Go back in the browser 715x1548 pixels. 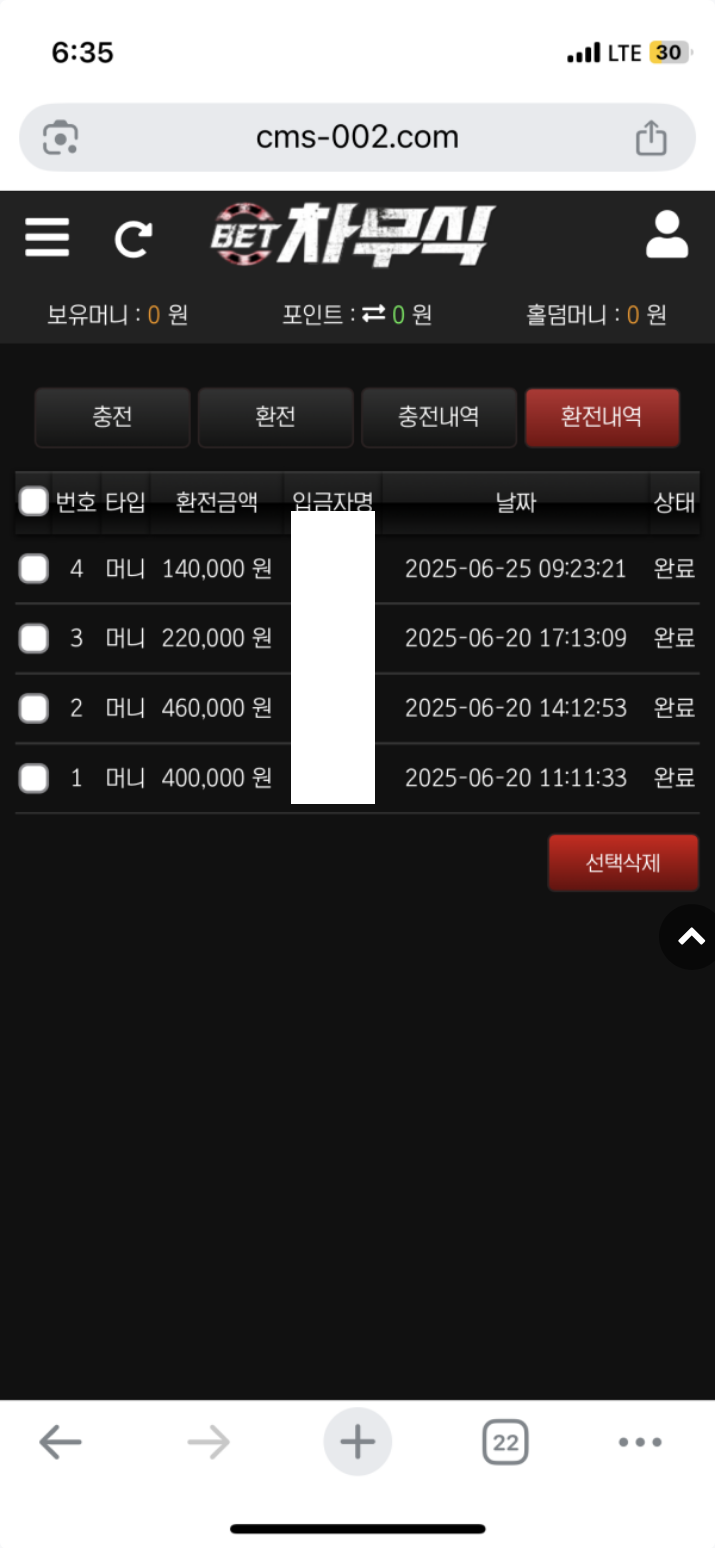tap(60, 1442)
